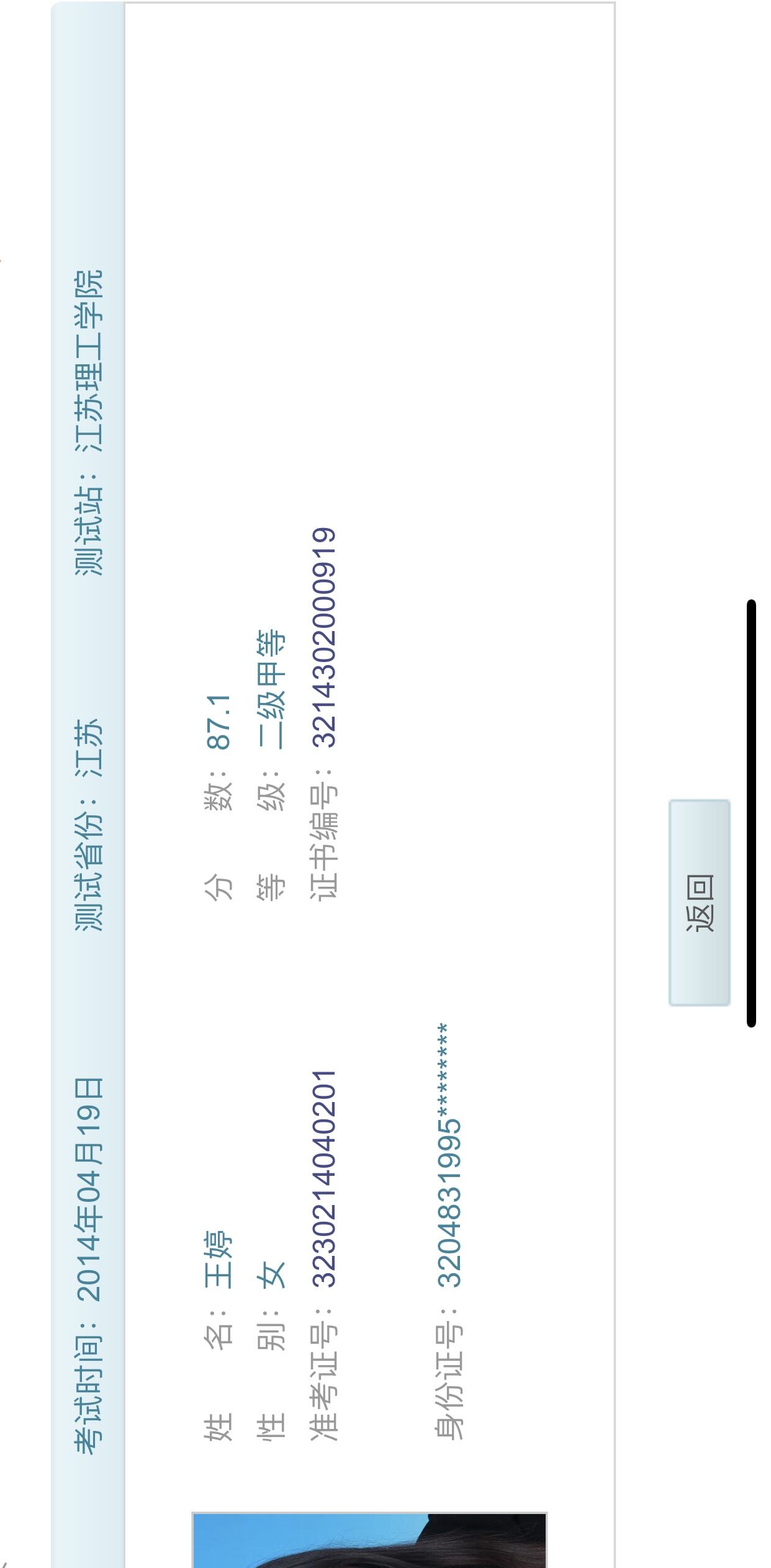Tap the 返回 button
The height and width of the screenshot is (1568, 771).
click(700, 903)
